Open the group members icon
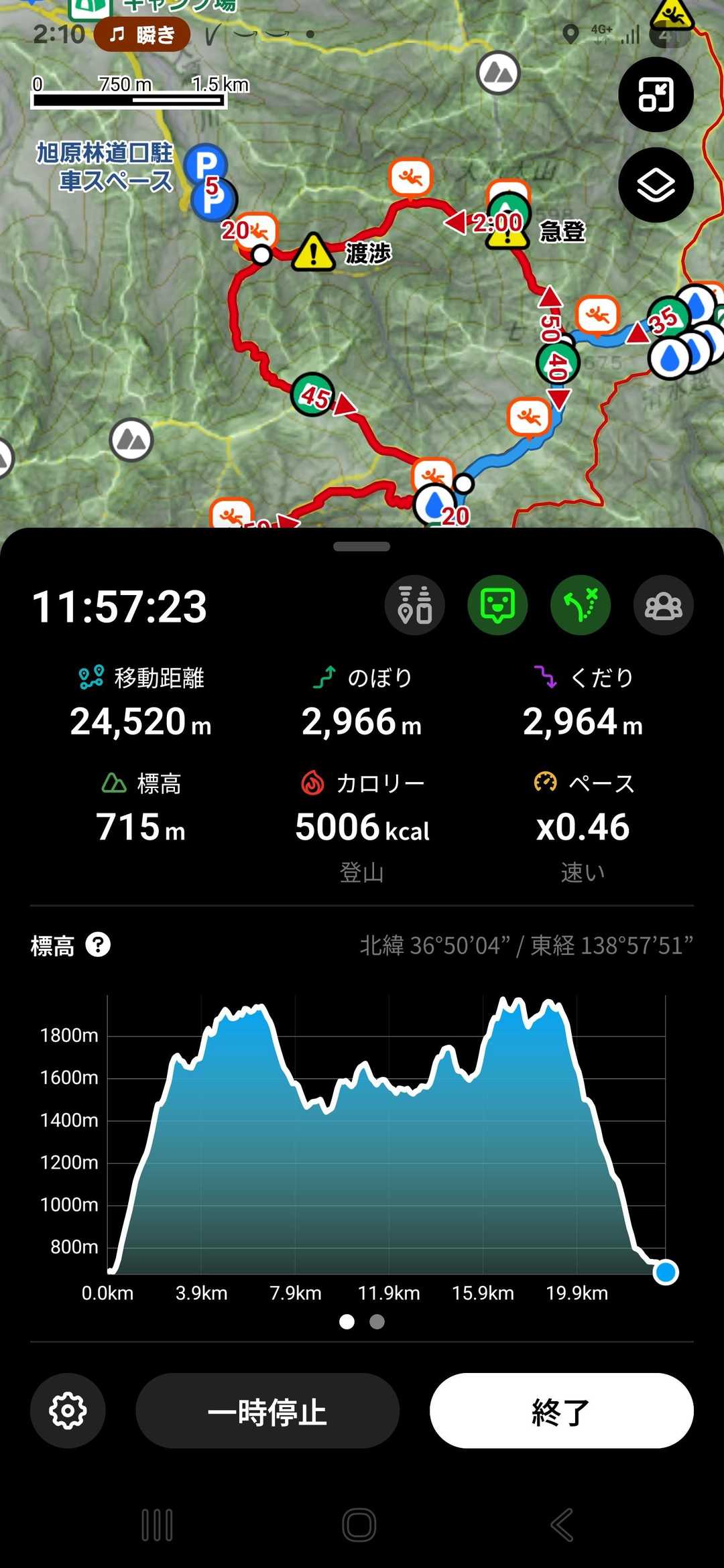This screenshot has width=724, height=1568. (x=663, y=606)
